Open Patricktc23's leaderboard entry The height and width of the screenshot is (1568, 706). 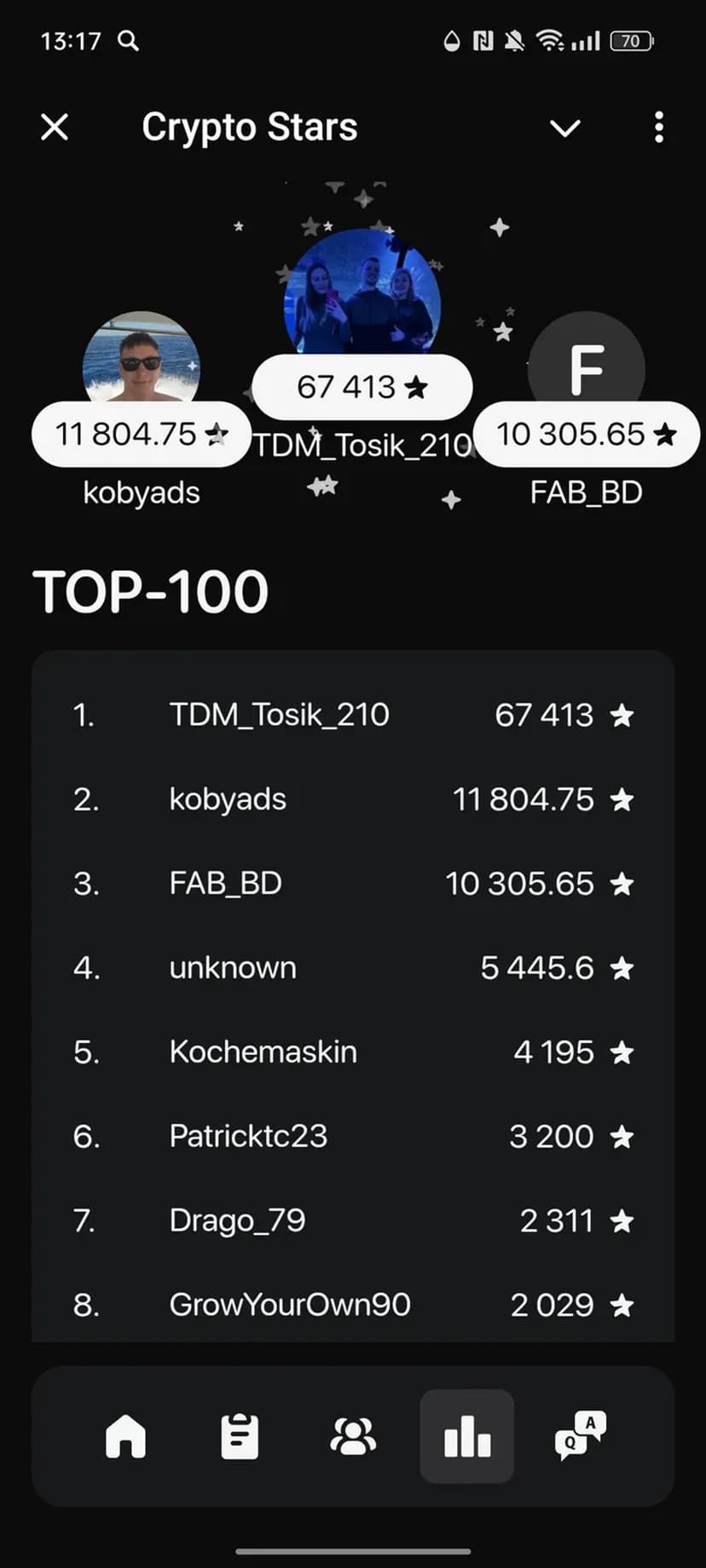353,1137
